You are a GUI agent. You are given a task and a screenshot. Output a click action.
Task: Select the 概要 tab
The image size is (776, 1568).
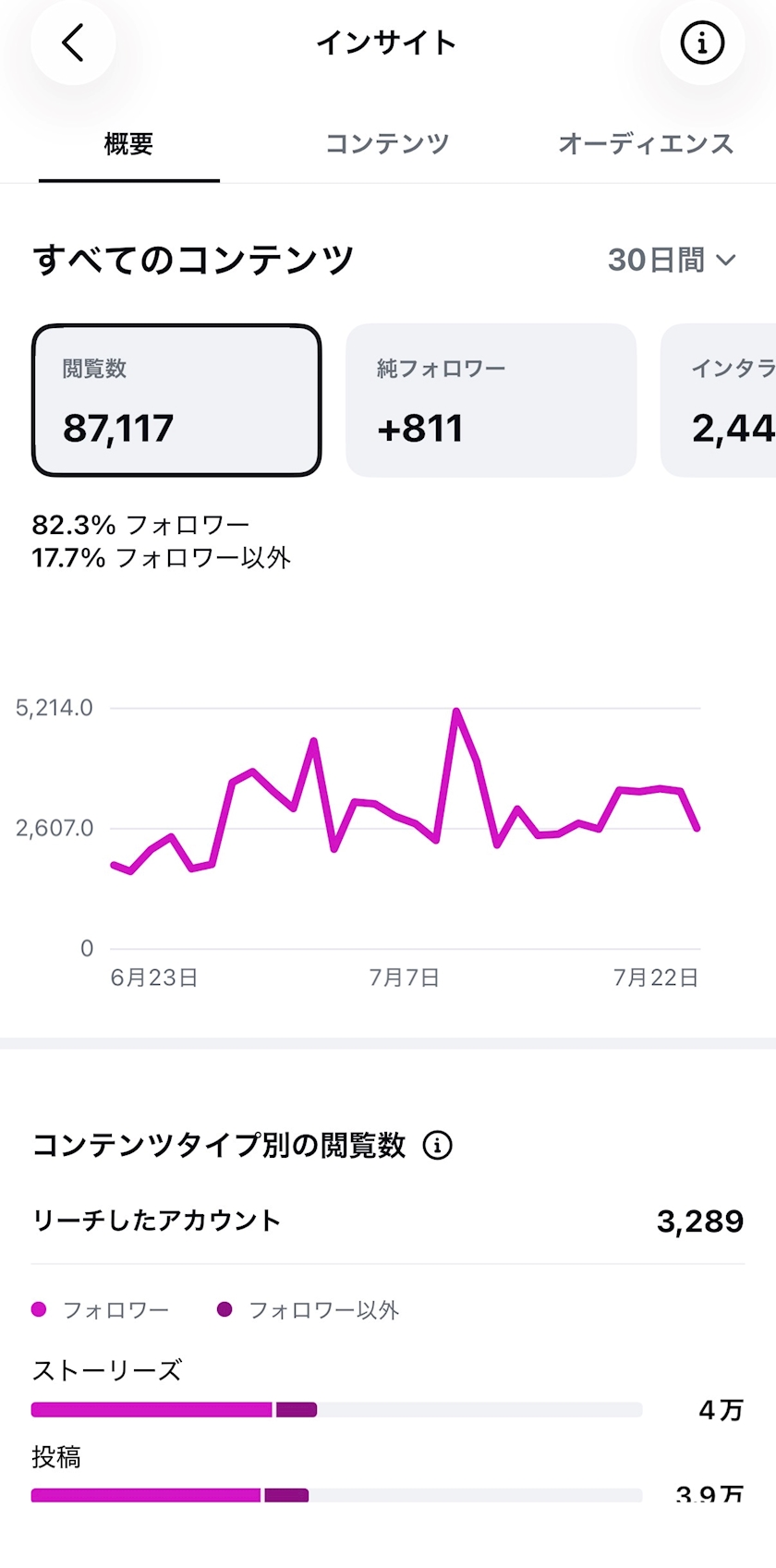[128, 144]
